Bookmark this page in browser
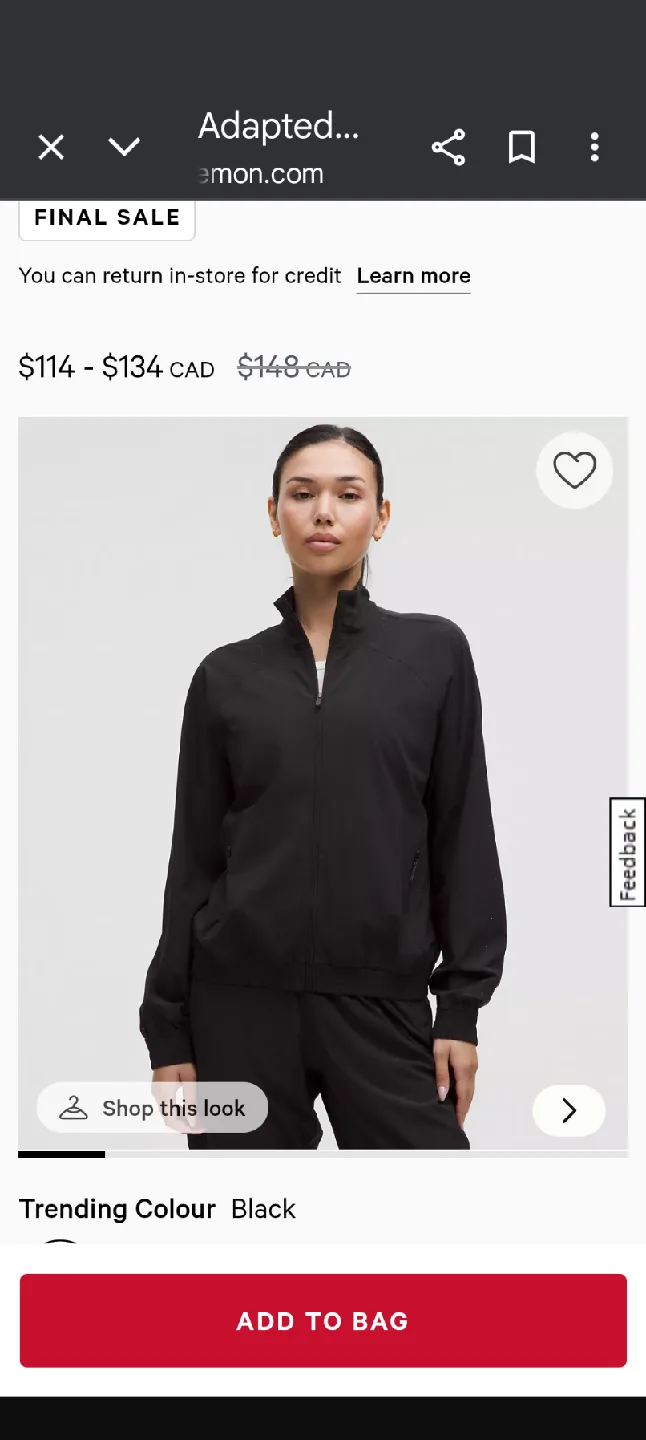The image size is (646, 1440). (521, 148)
